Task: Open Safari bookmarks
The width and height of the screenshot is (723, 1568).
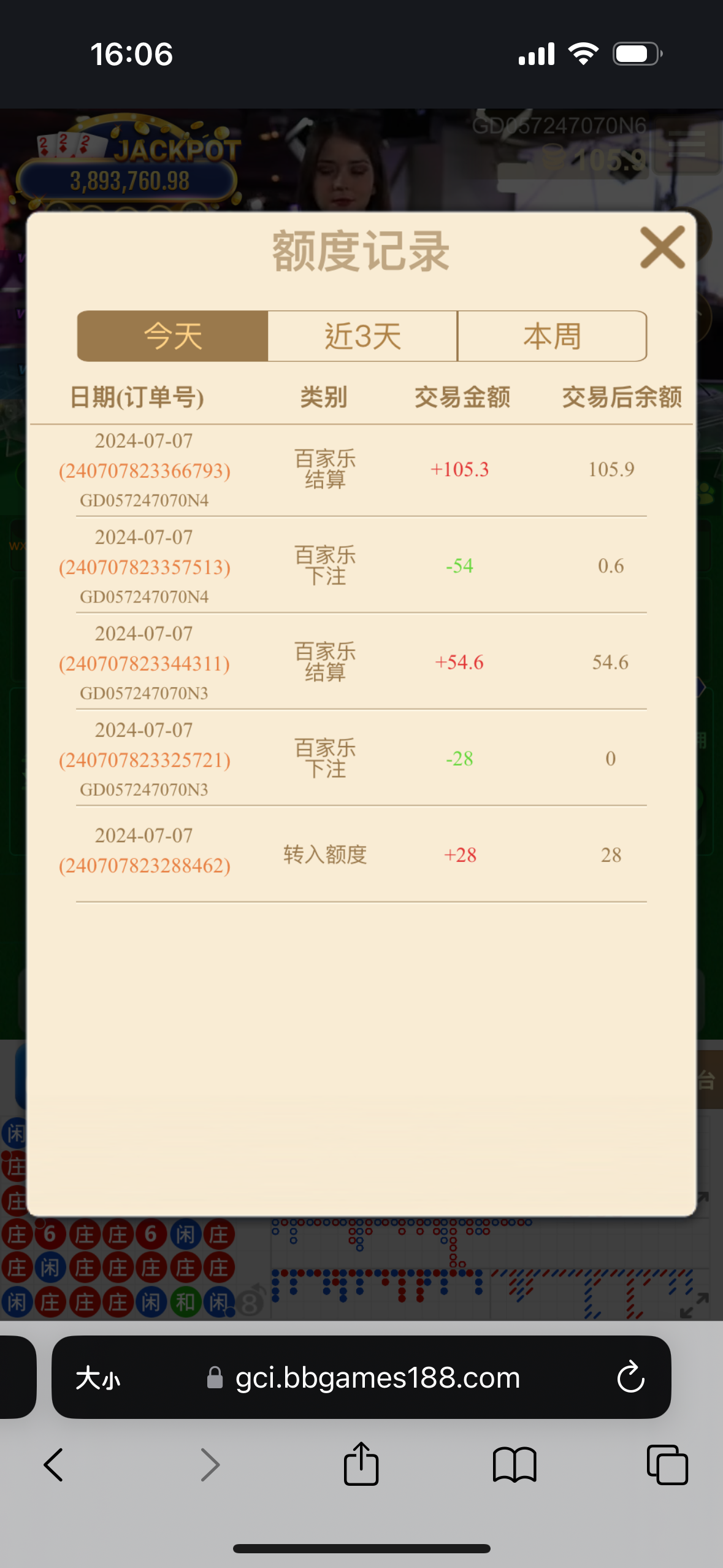Action: pyautogui.click(x=514, y=1465)
